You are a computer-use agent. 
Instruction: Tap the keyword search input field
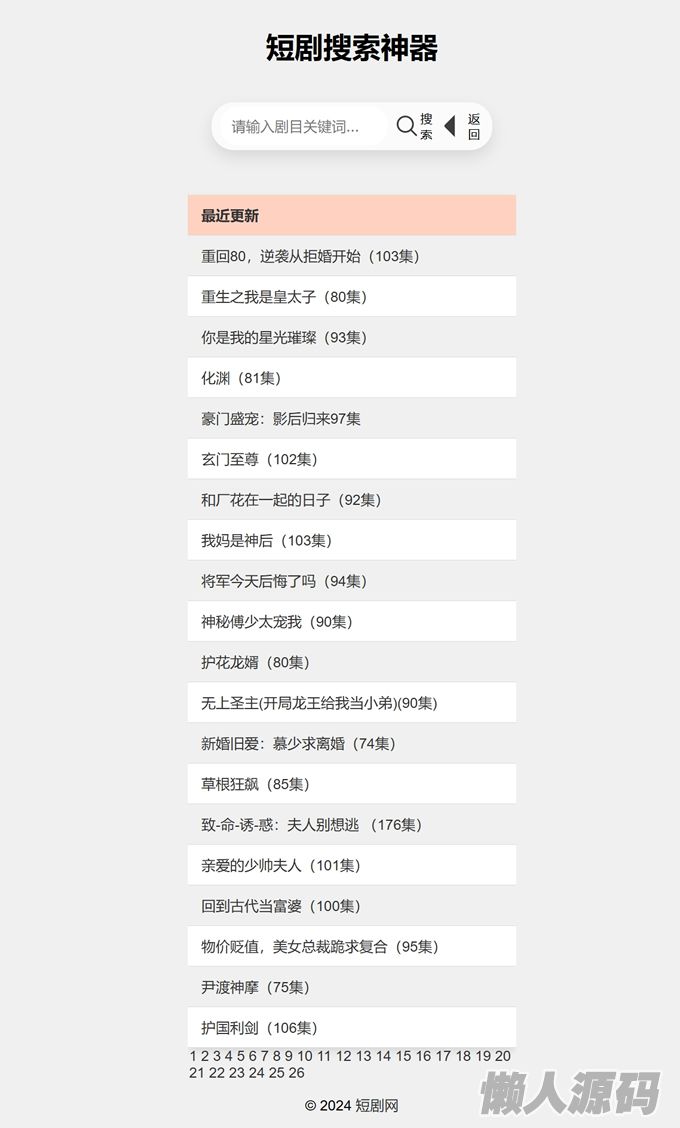click(x=300, y=127)
